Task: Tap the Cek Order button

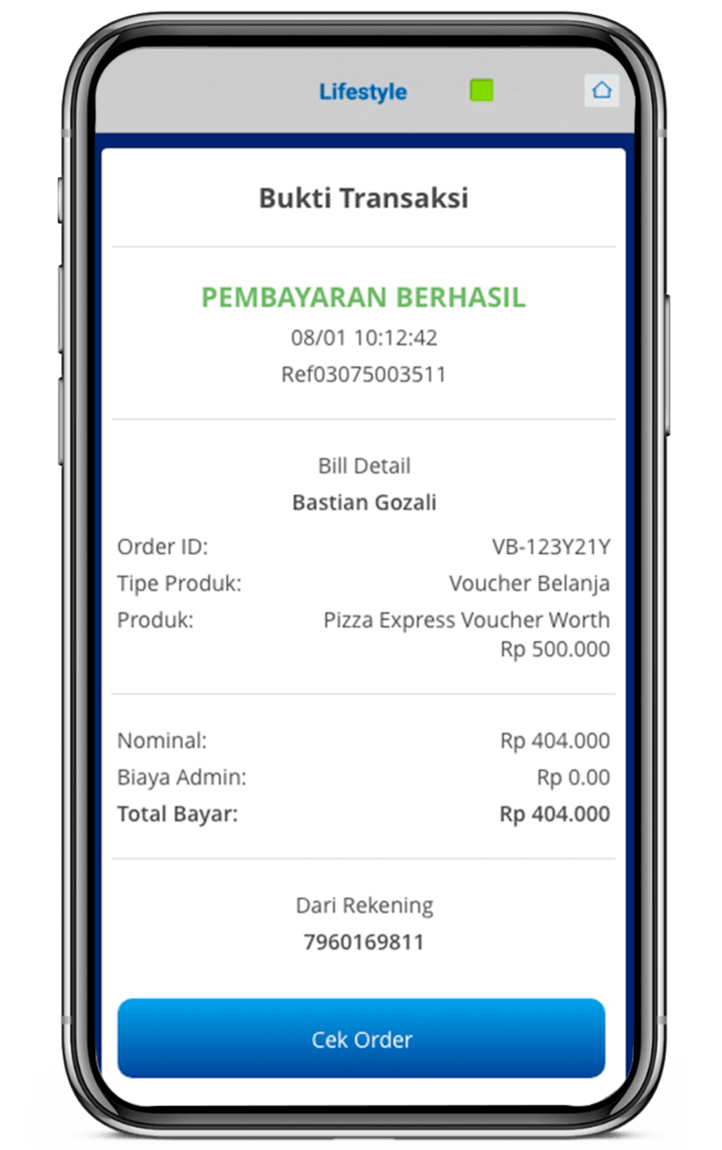Action: pos(361,1039)
